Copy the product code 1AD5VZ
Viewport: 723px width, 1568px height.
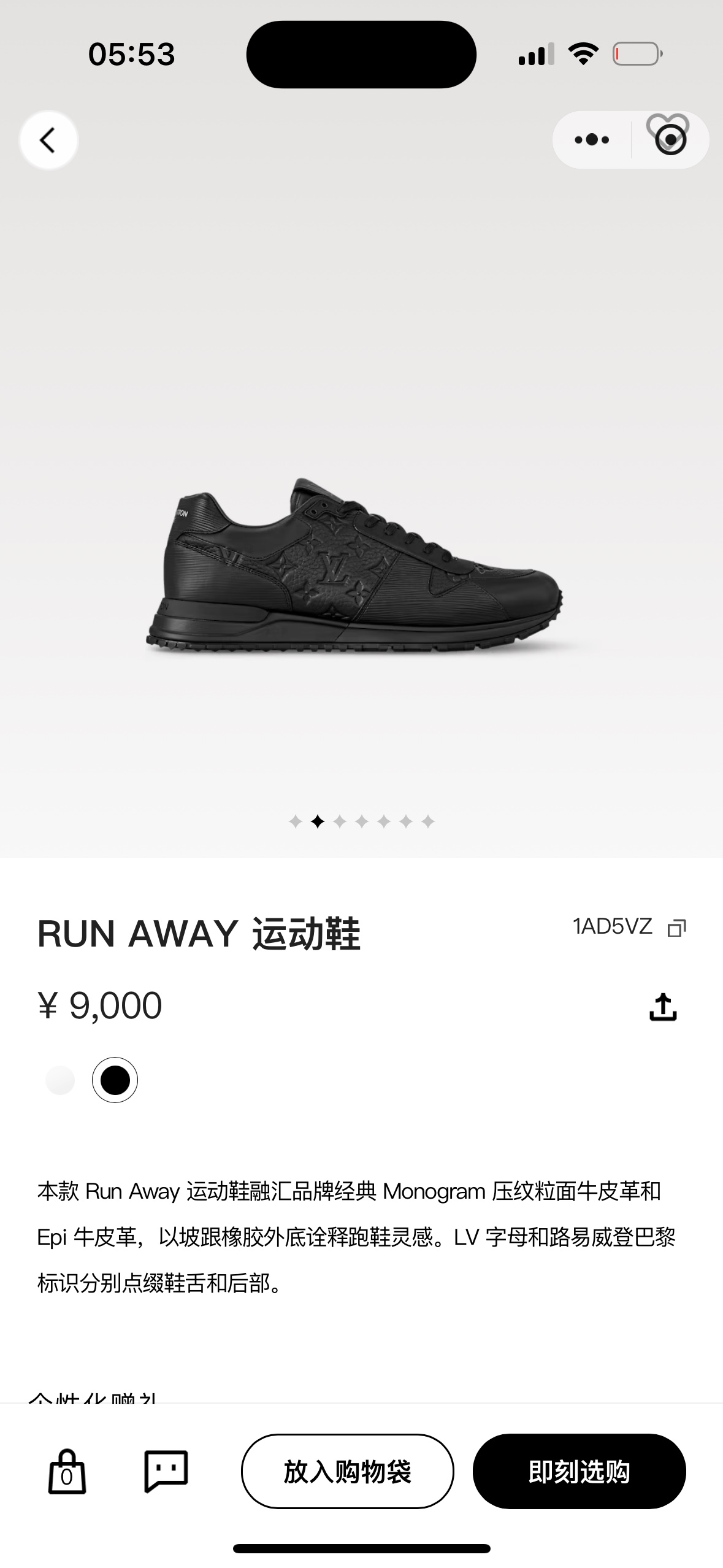click(x=678, y=927)
